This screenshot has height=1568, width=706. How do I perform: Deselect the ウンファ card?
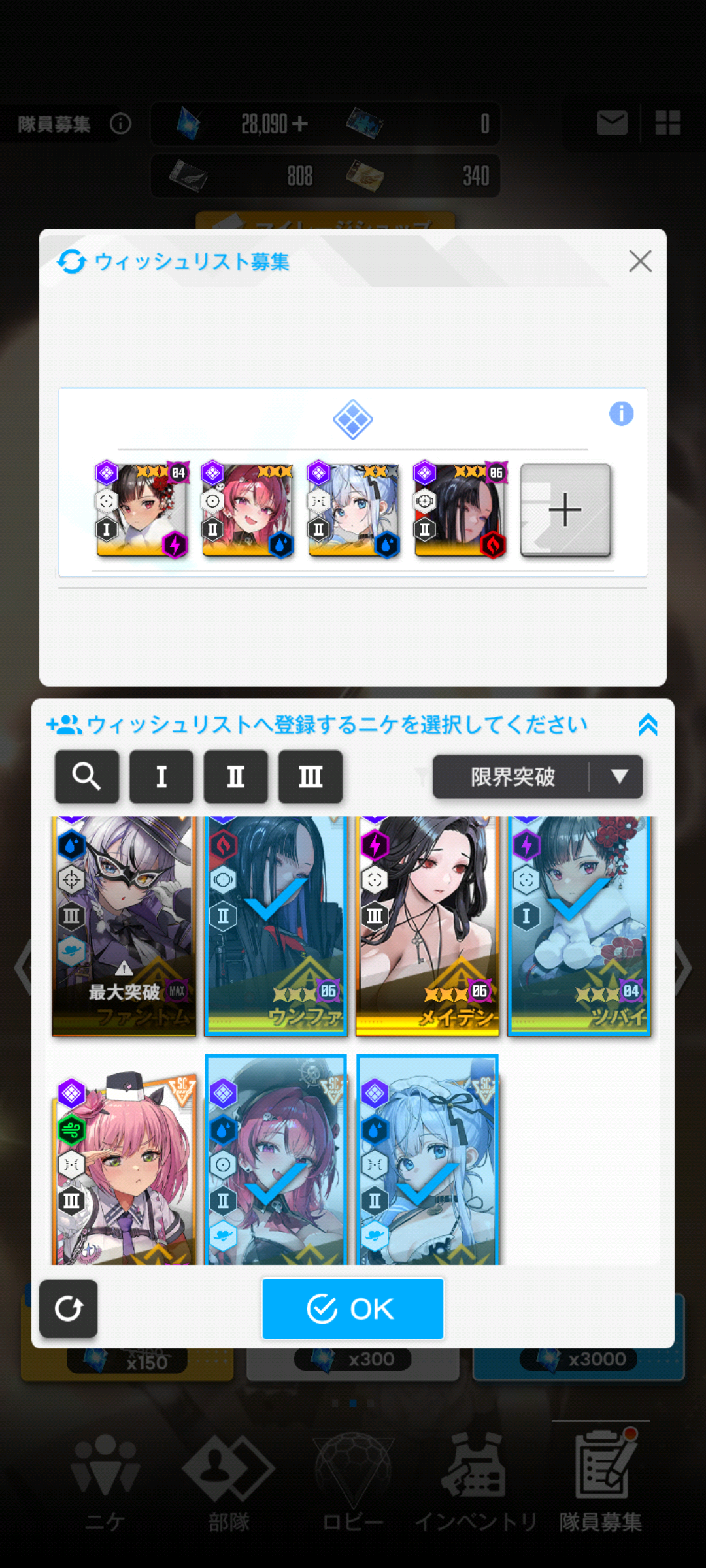[x=276, y=925]
